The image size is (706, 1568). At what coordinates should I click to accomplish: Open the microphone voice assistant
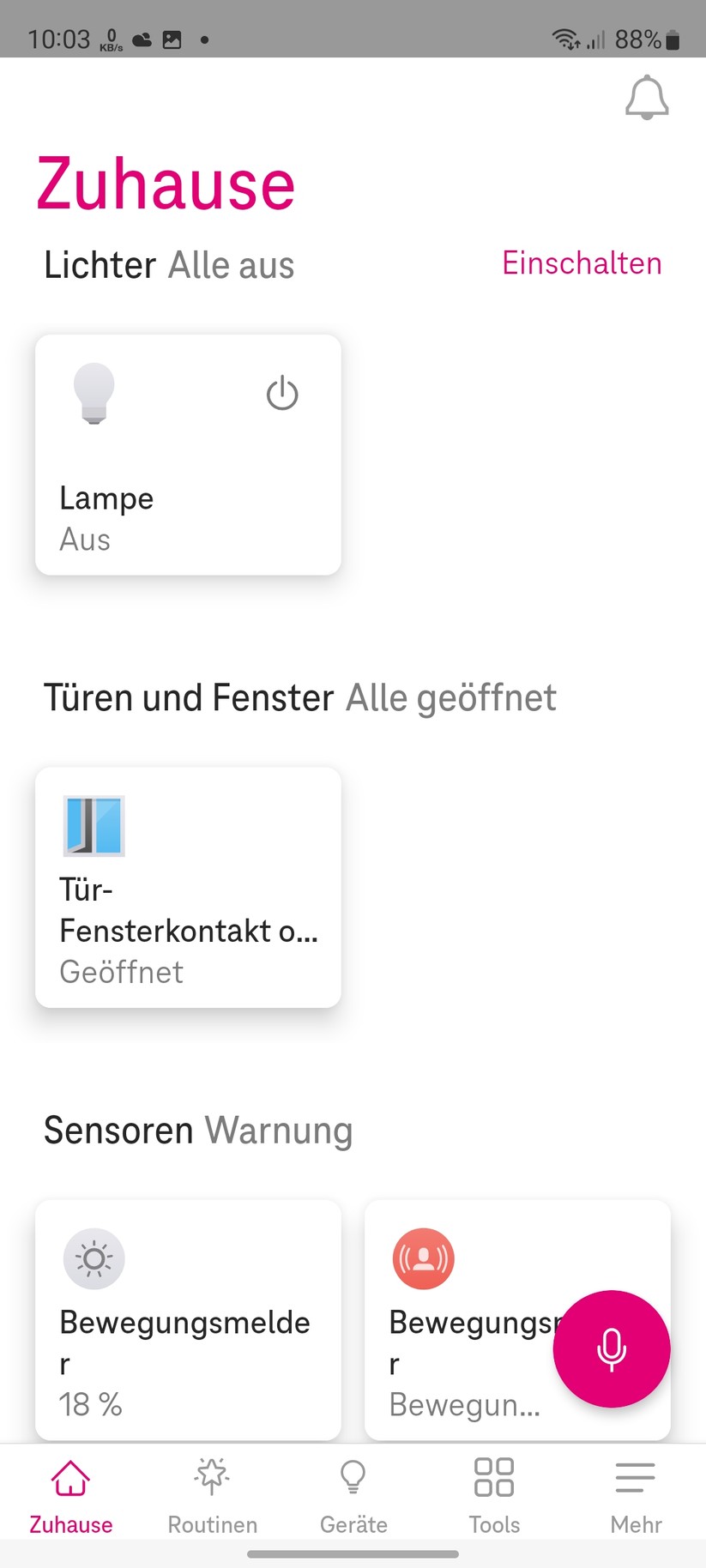pos(612,1348)
